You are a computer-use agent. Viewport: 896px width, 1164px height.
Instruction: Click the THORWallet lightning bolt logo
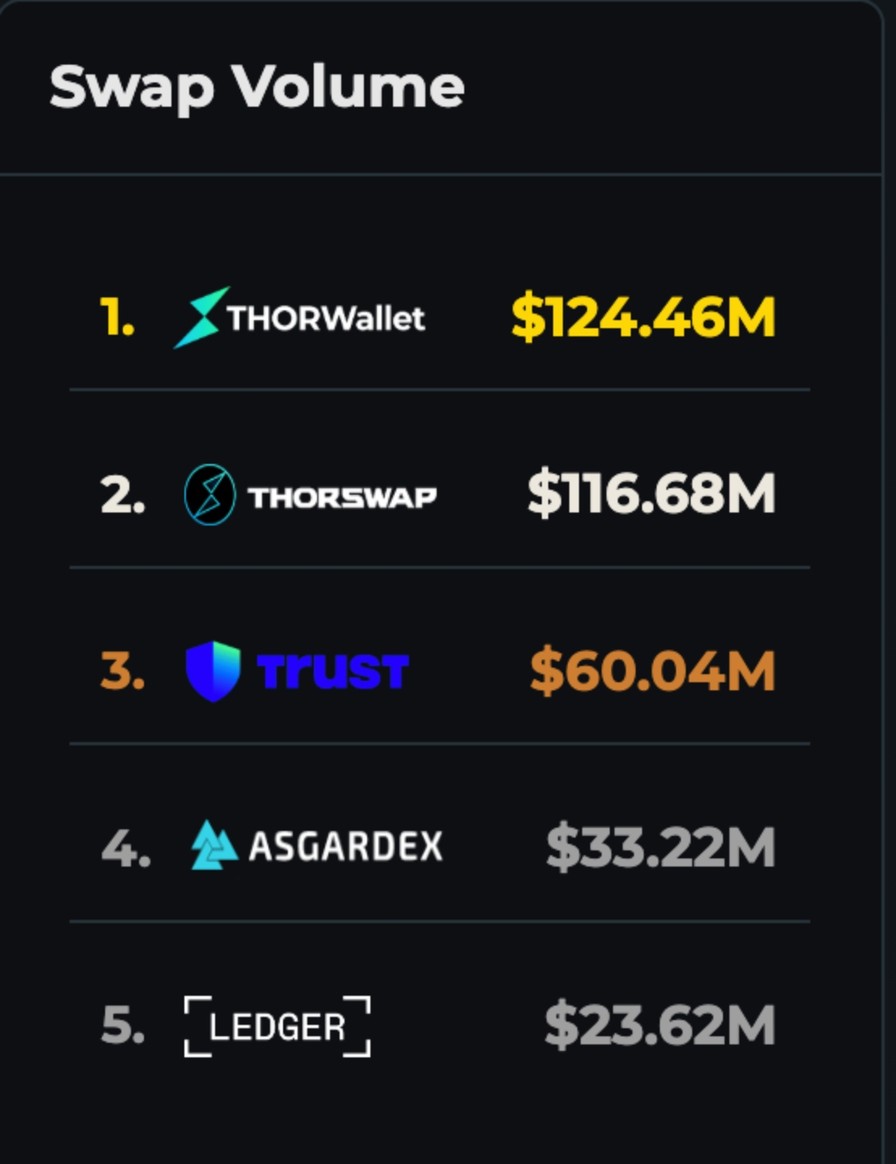pyautogui.click(x=200, y=318)
